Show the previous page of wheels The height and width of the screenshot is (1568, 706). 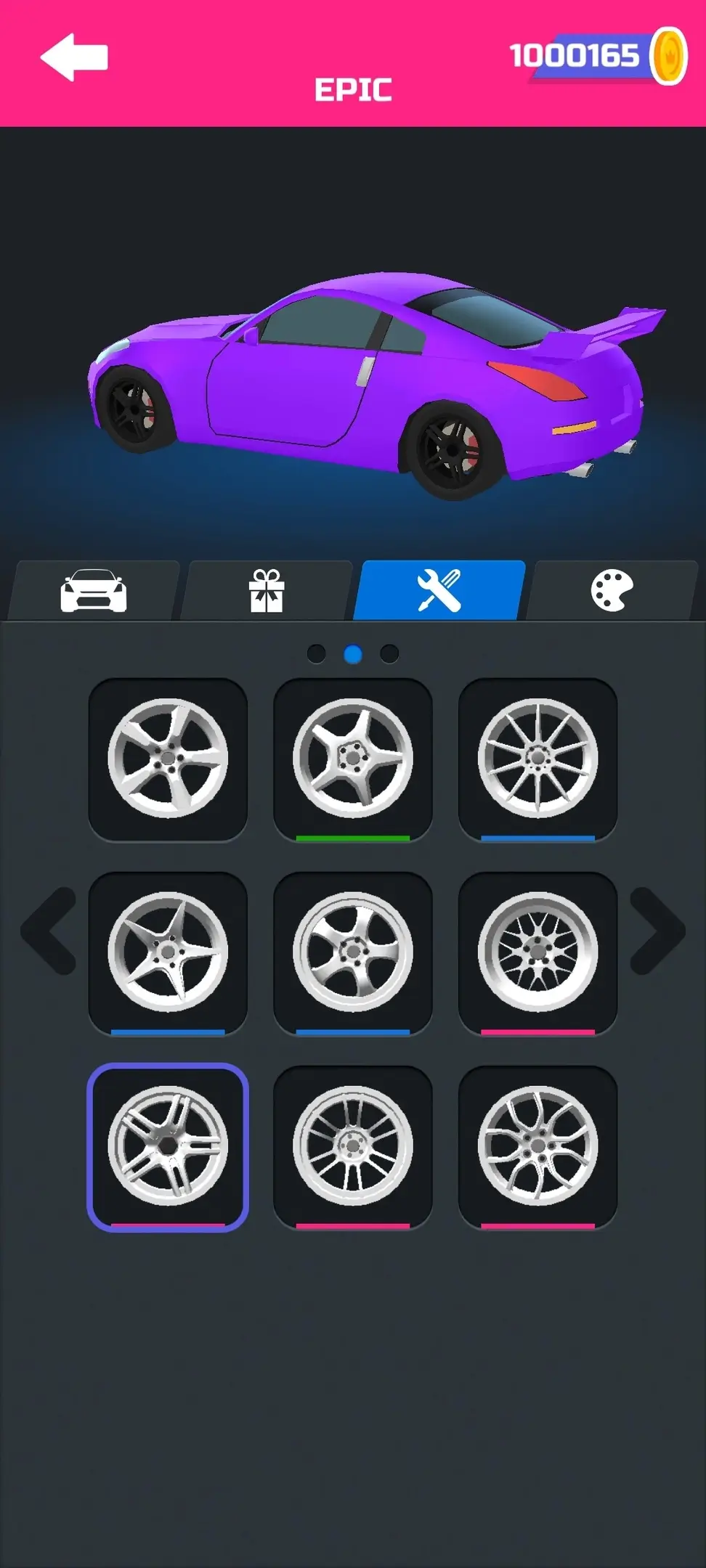pyautogui.click(x=49, y=930)
